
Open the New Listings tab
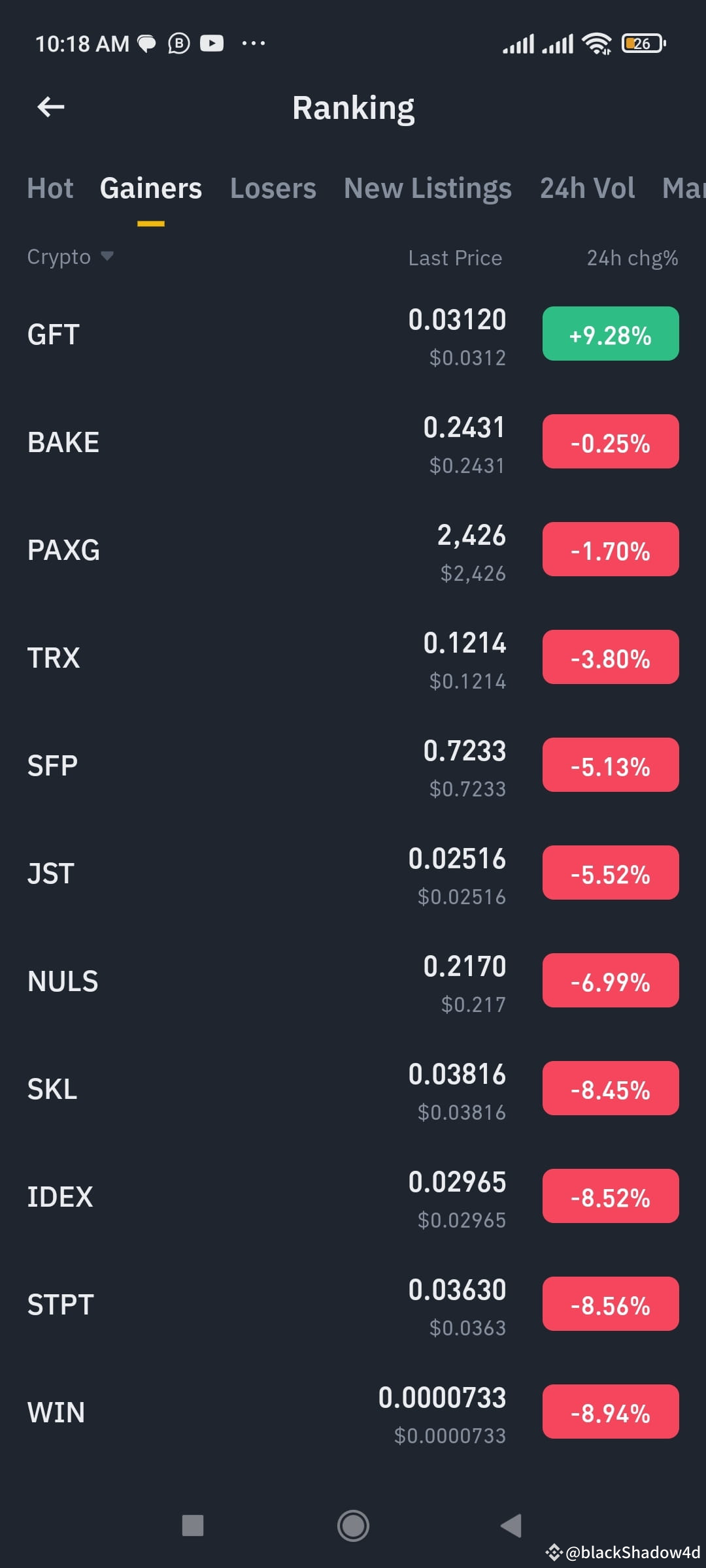click(x=428, y=188)
